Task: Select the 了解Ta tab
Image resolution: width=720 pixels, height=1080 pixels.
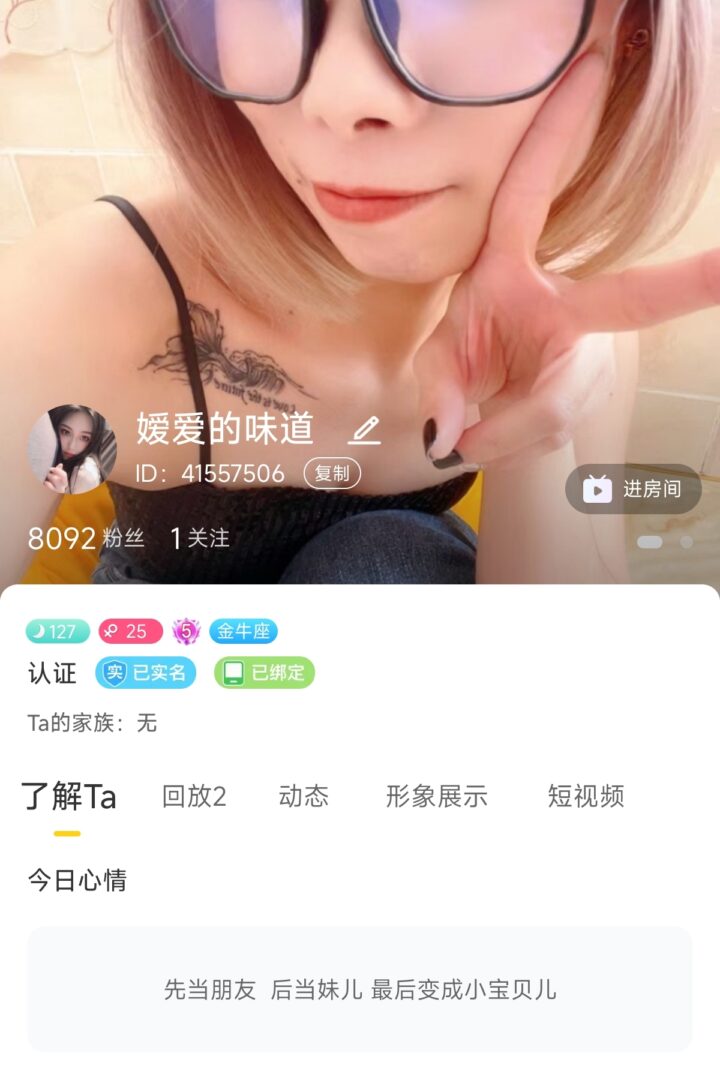Action: click(x=68, y=797)
